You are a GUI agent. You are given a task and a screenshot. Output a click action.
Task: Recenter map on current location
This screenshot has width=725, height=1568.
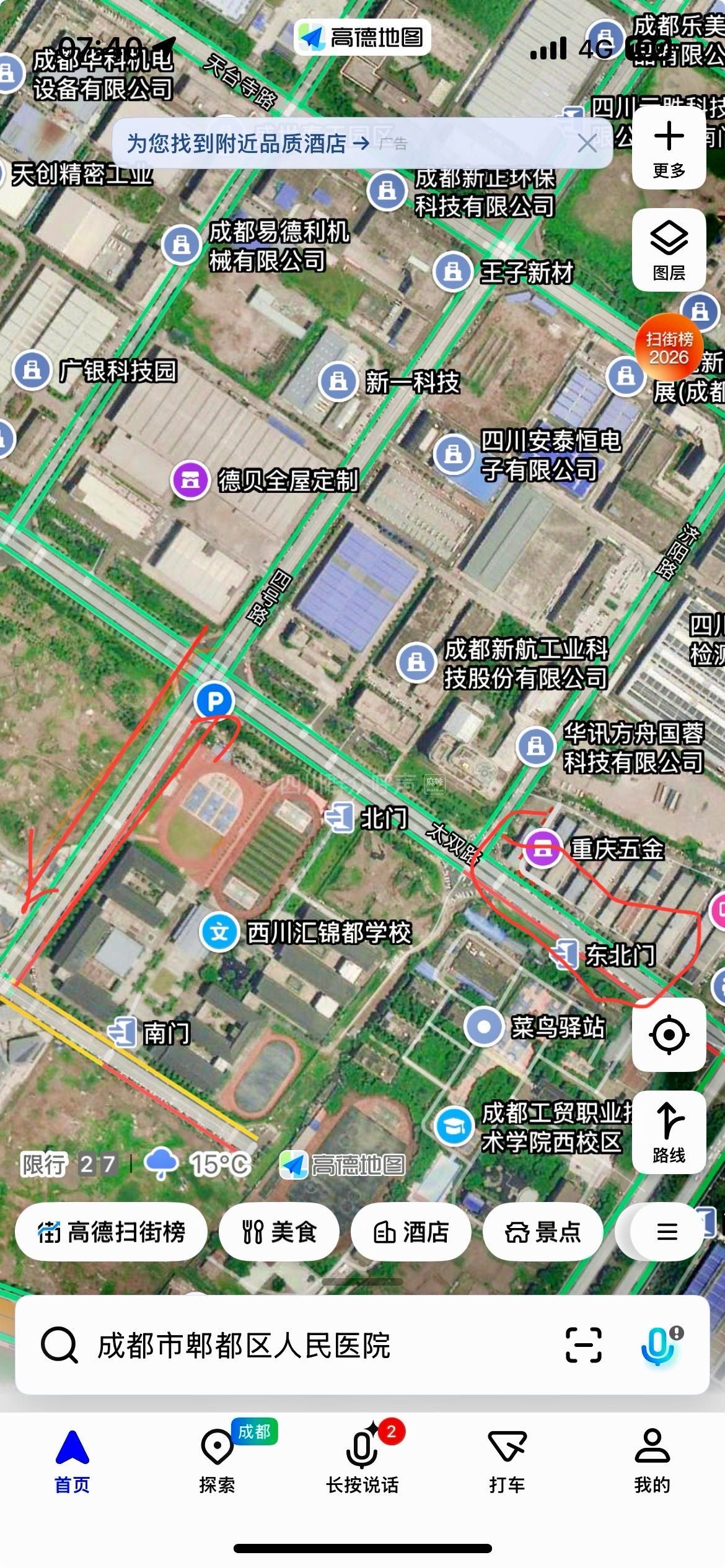669,1034
